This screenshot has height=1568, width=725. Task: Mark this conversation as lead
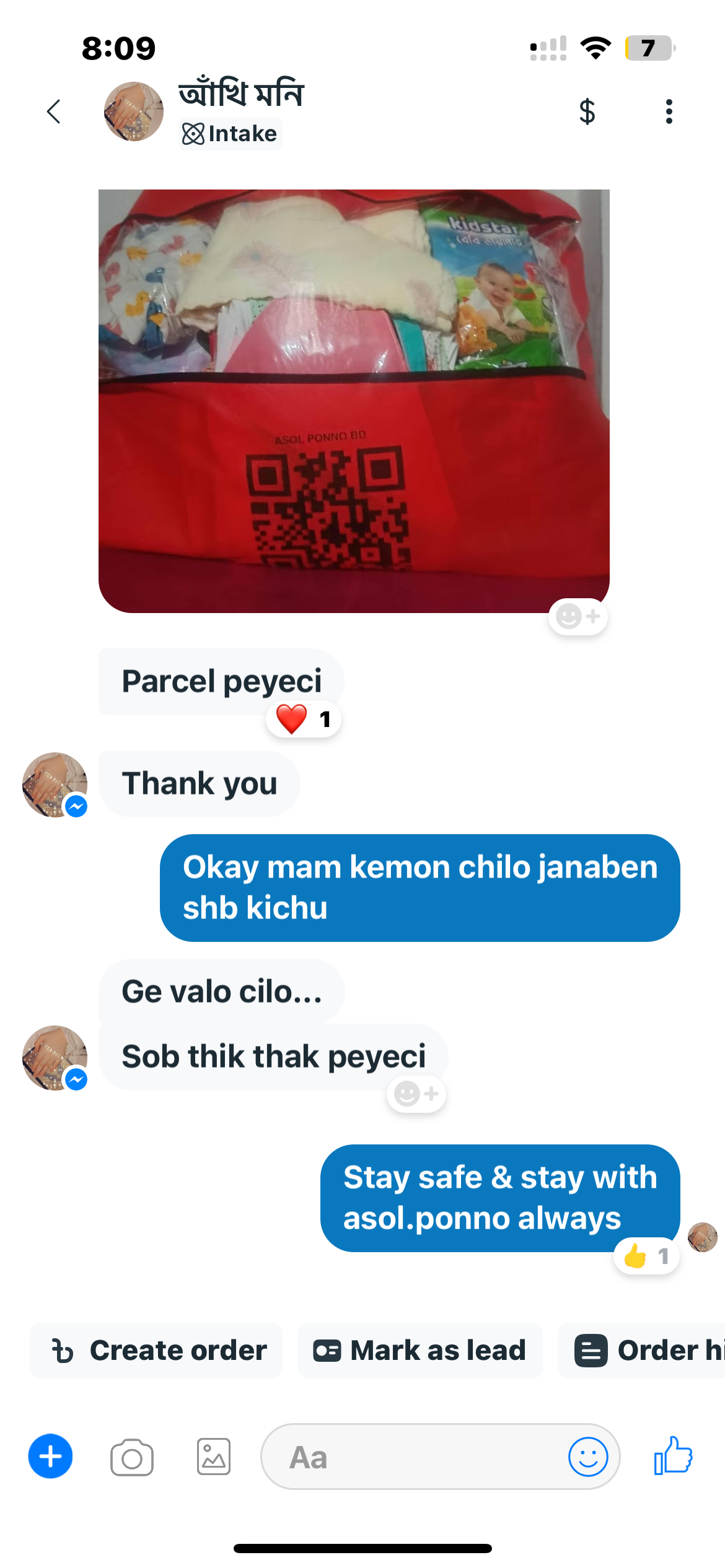pyautogui.click(x=420, y=1350)
